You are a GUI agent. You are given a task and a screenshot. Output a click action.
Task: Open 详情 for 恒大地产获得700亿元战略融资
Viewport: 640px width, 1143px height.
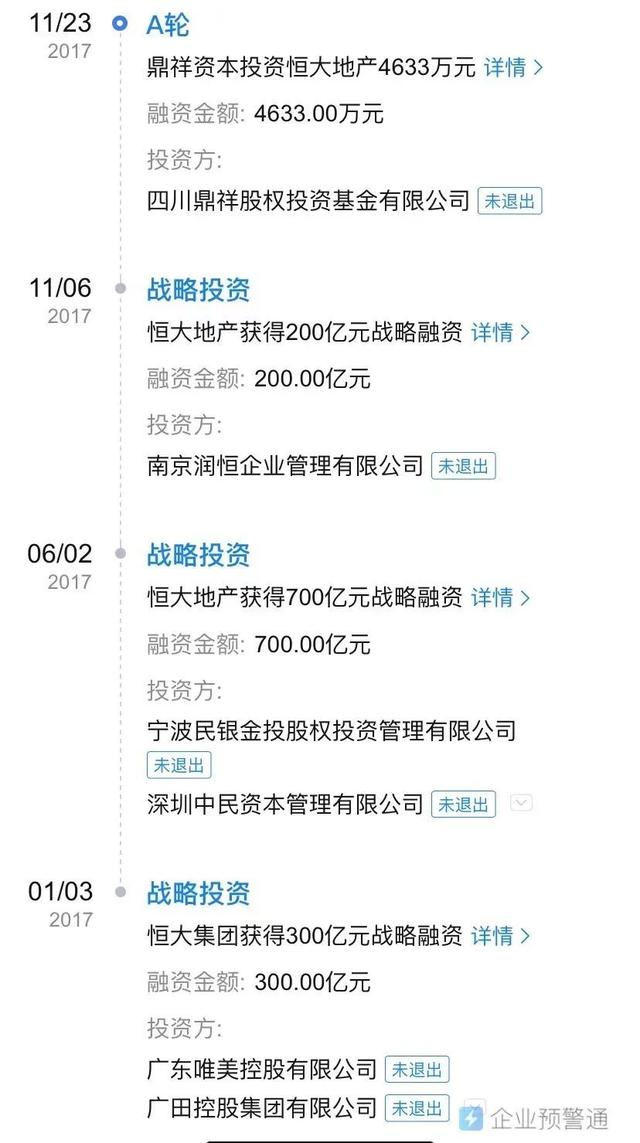(x=500, y=598)
